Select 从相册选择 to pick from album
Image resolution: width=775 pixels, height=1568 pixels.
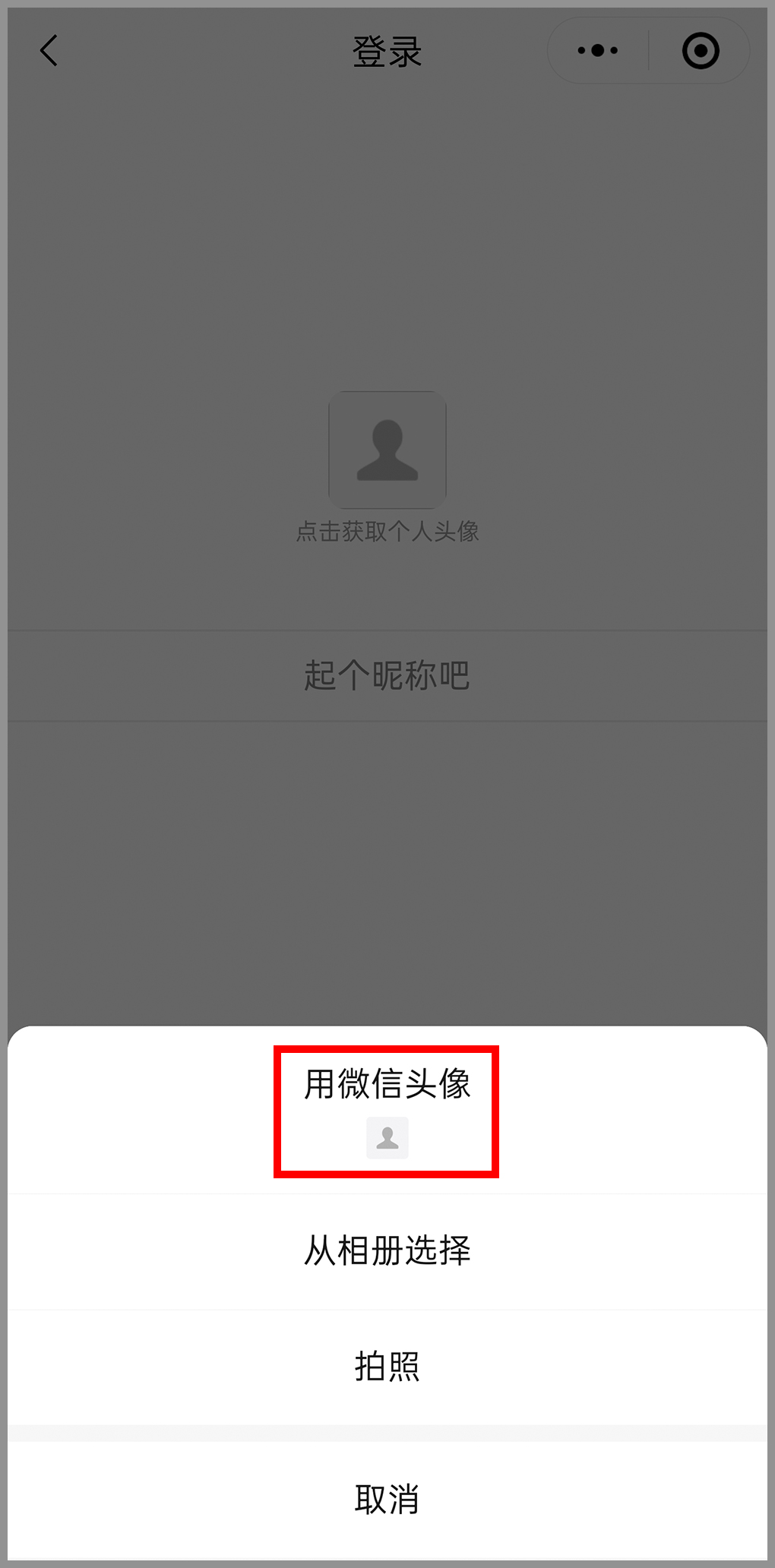click(x=387, y=1250)
